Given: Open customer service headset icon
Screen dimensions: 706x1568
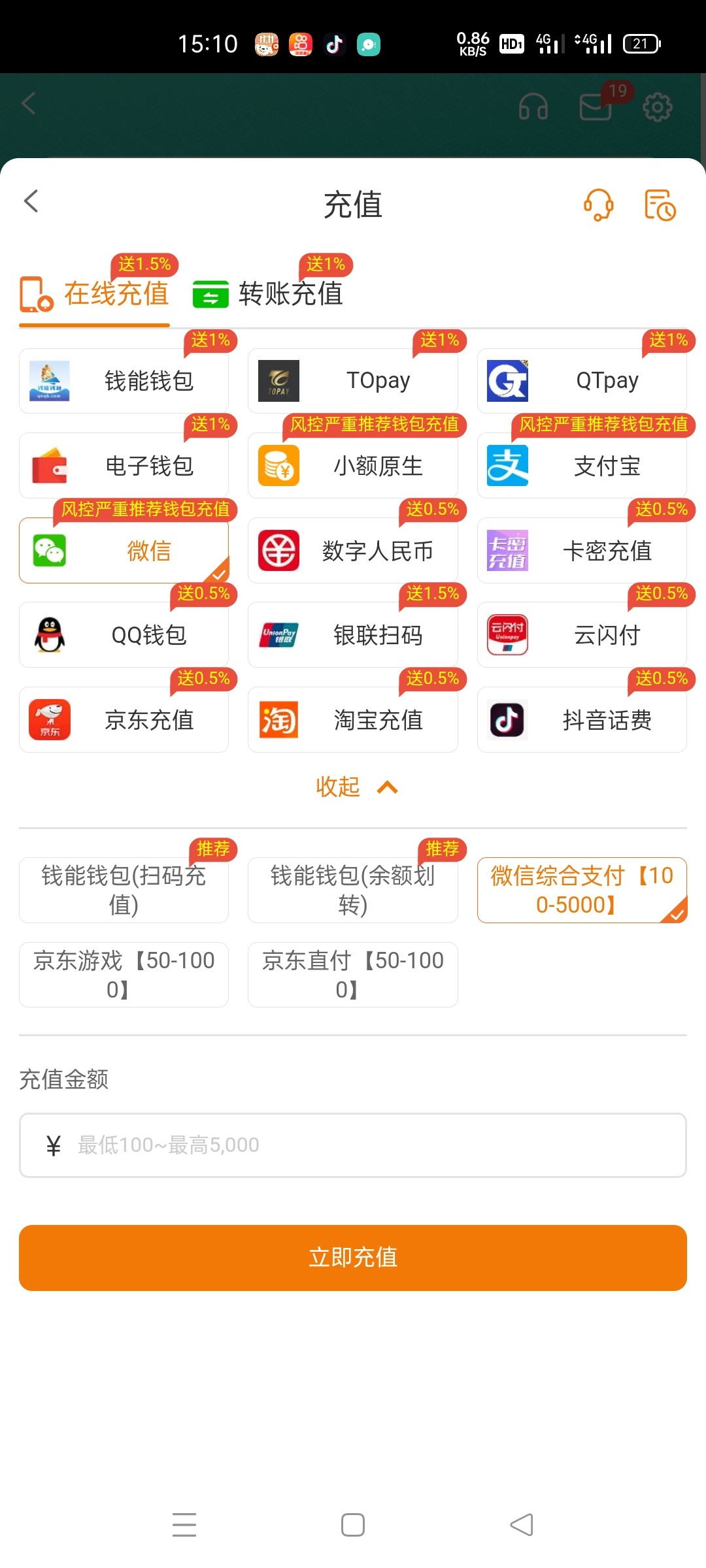Looking at the screenshot, I should (x=598, y=204).
